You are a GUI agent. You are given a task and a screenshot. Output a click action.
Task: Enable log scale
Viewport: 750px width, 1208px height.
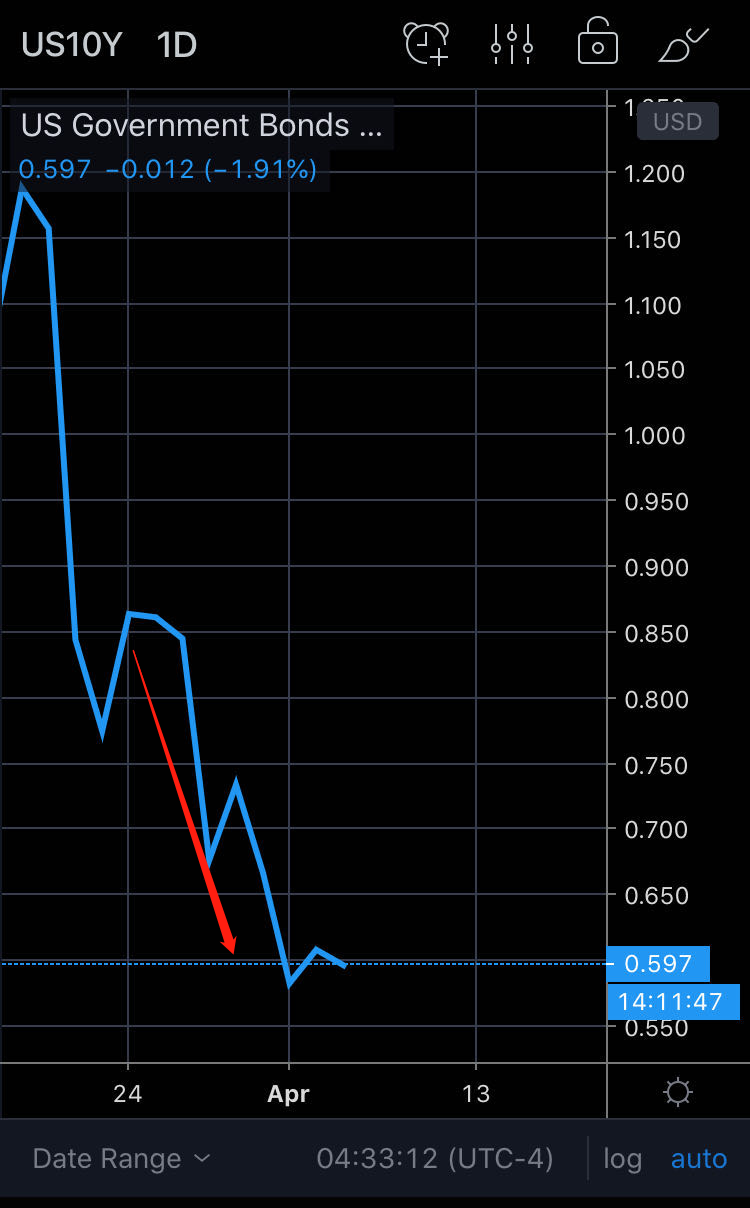coord(622,1159)
